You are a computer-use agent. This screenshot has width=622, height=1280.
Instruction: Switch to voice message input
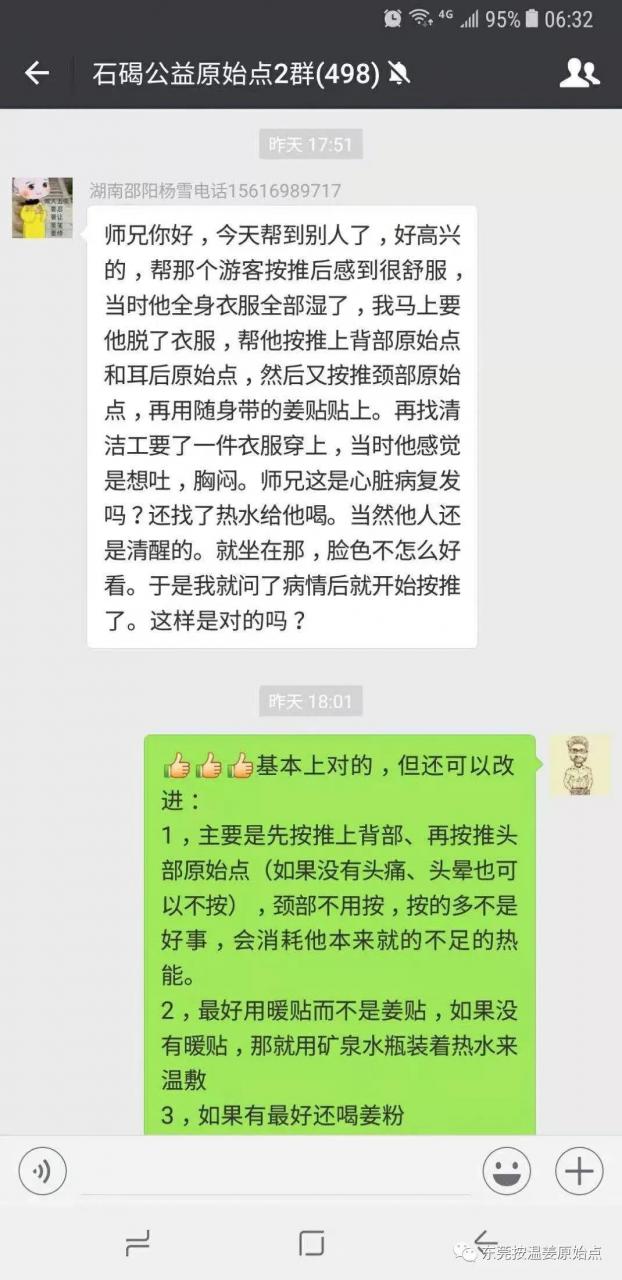[43, 1170]
